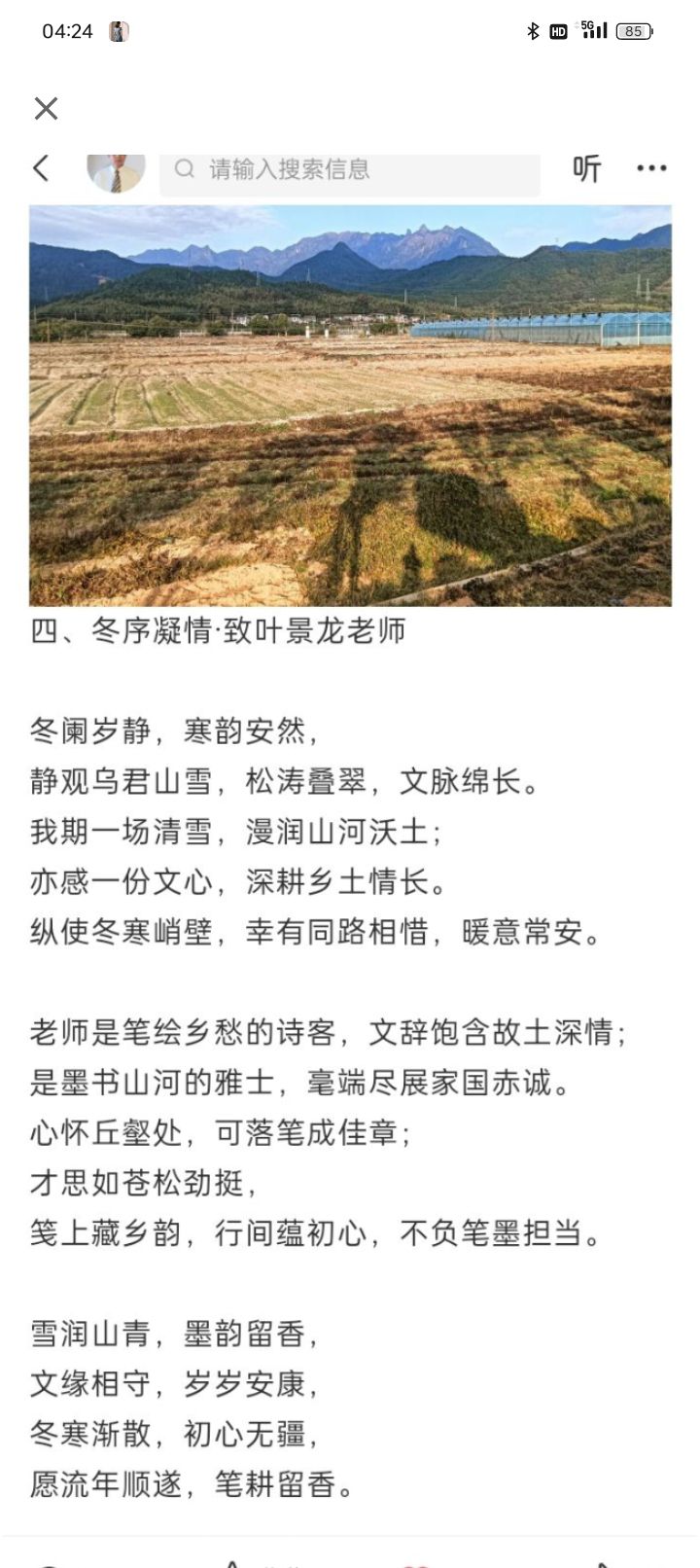This screenshot has width=700, height=1568.
Task: Listen to the article with 听
Action: point(586,169)
